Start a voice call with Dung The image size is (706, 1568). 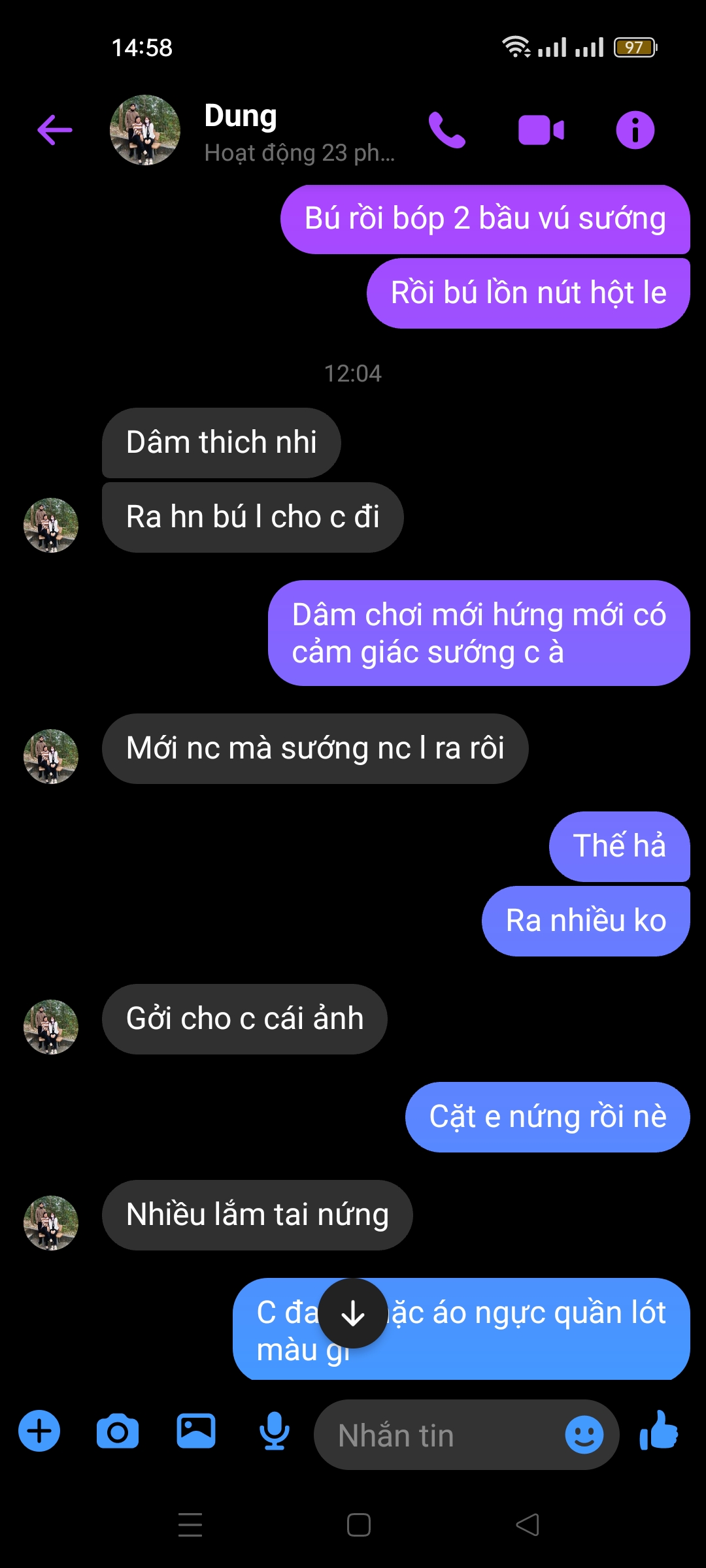pyautogui.click(x=447, y=130)
